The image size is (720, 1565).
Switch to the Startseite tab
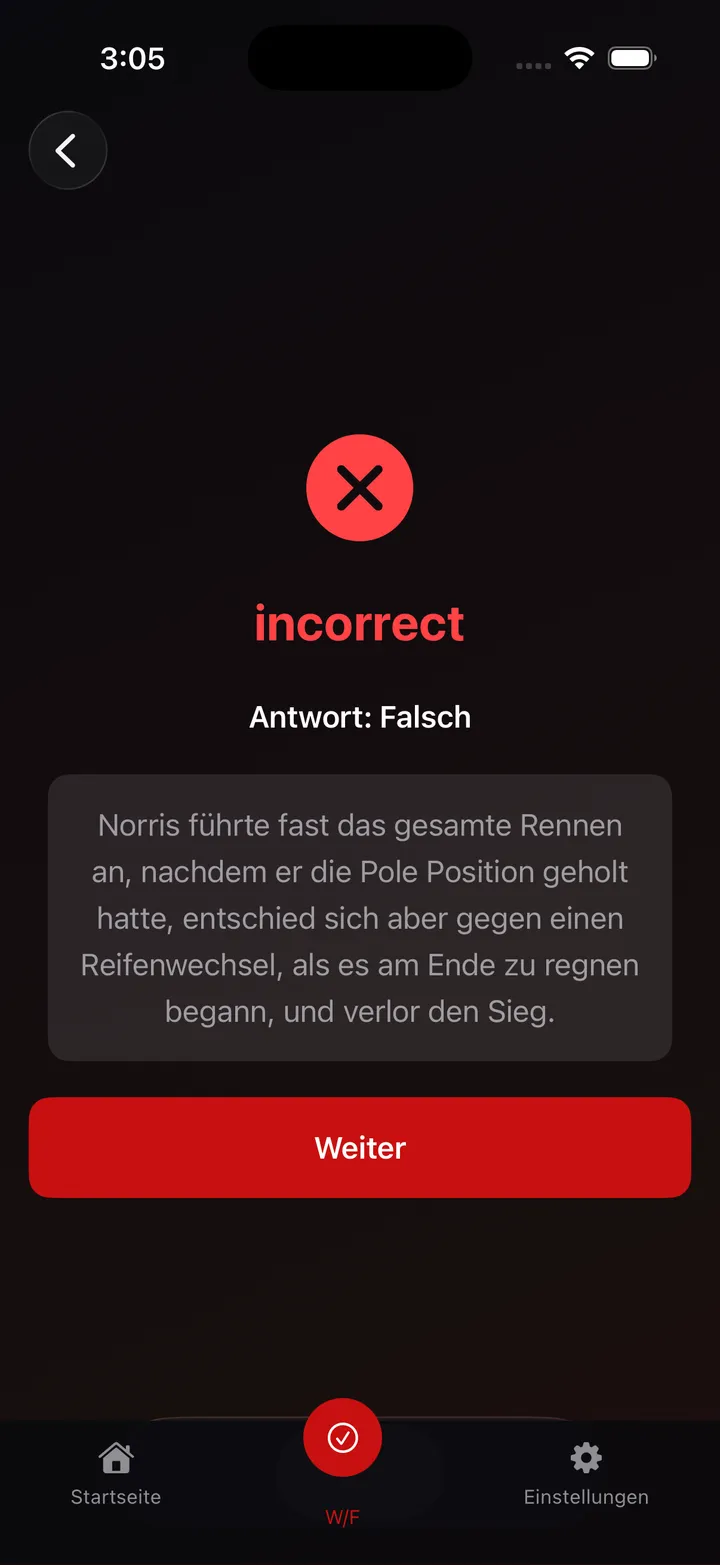click(x=116, y=1474)
